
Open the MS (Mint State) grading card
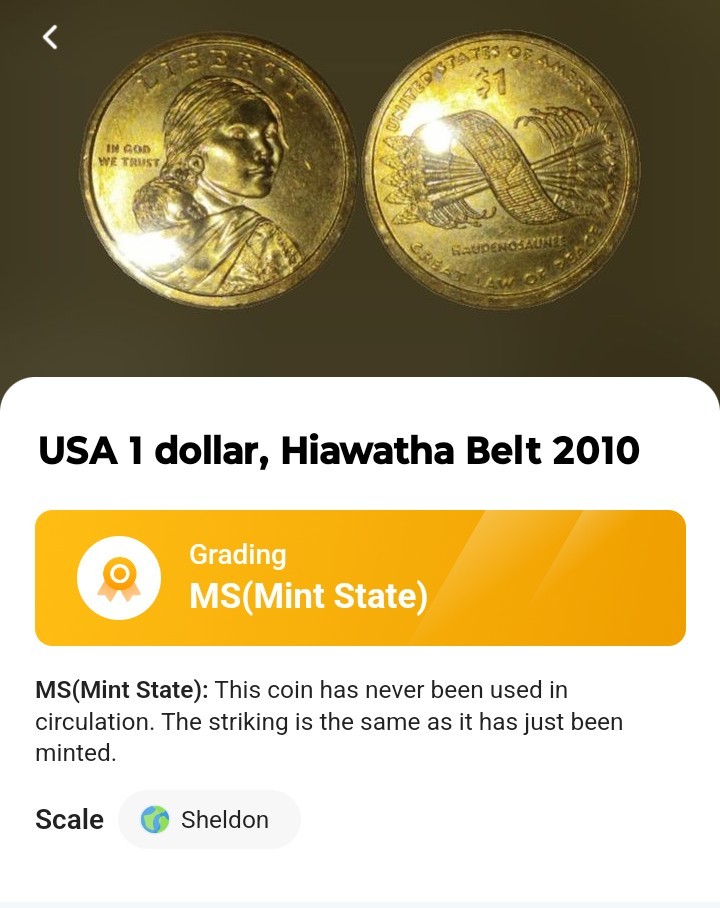(x=360, y=578)
